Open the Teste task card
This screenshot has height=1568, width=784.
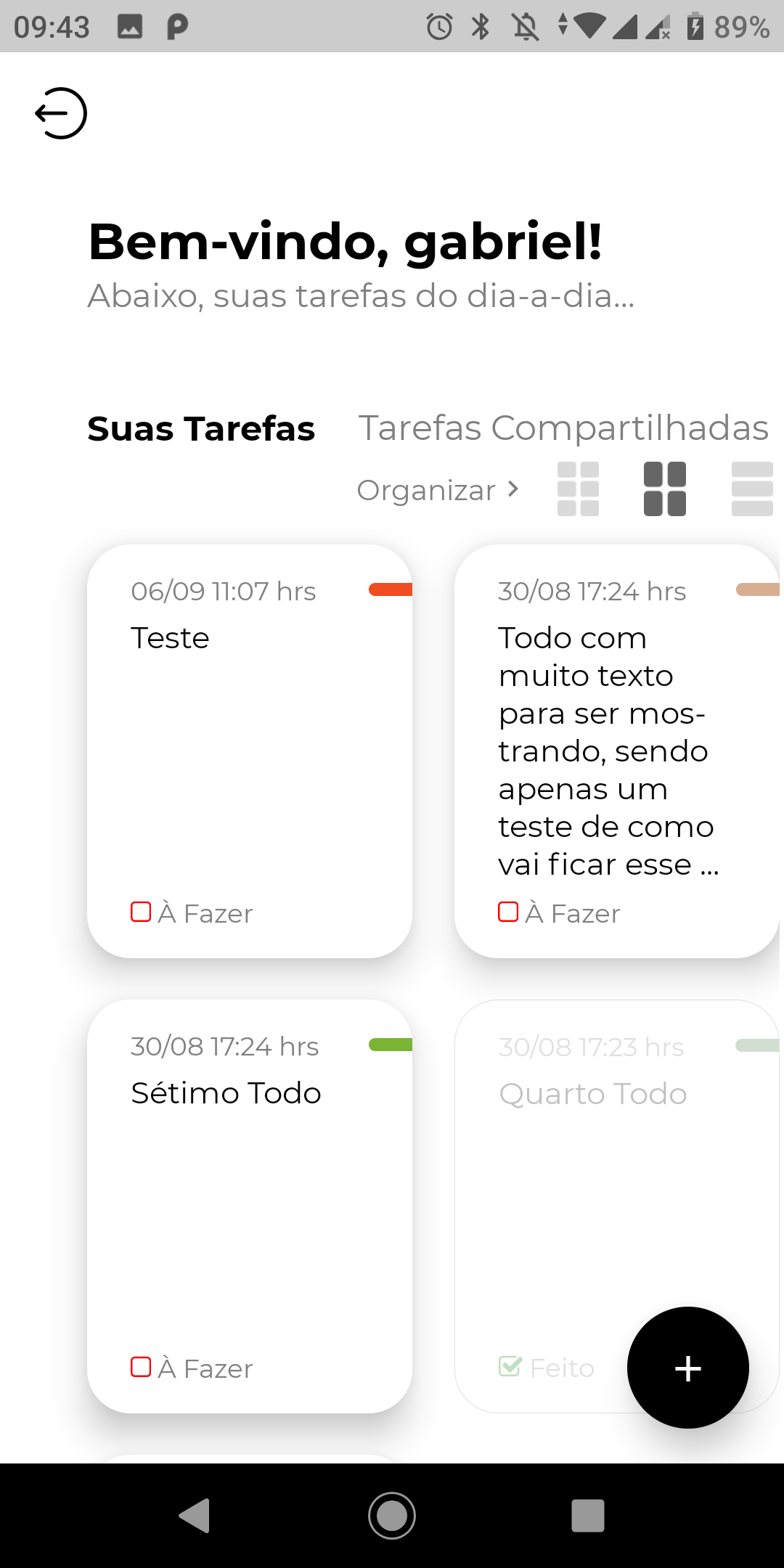pyautogui.click(x=250, y=751)
